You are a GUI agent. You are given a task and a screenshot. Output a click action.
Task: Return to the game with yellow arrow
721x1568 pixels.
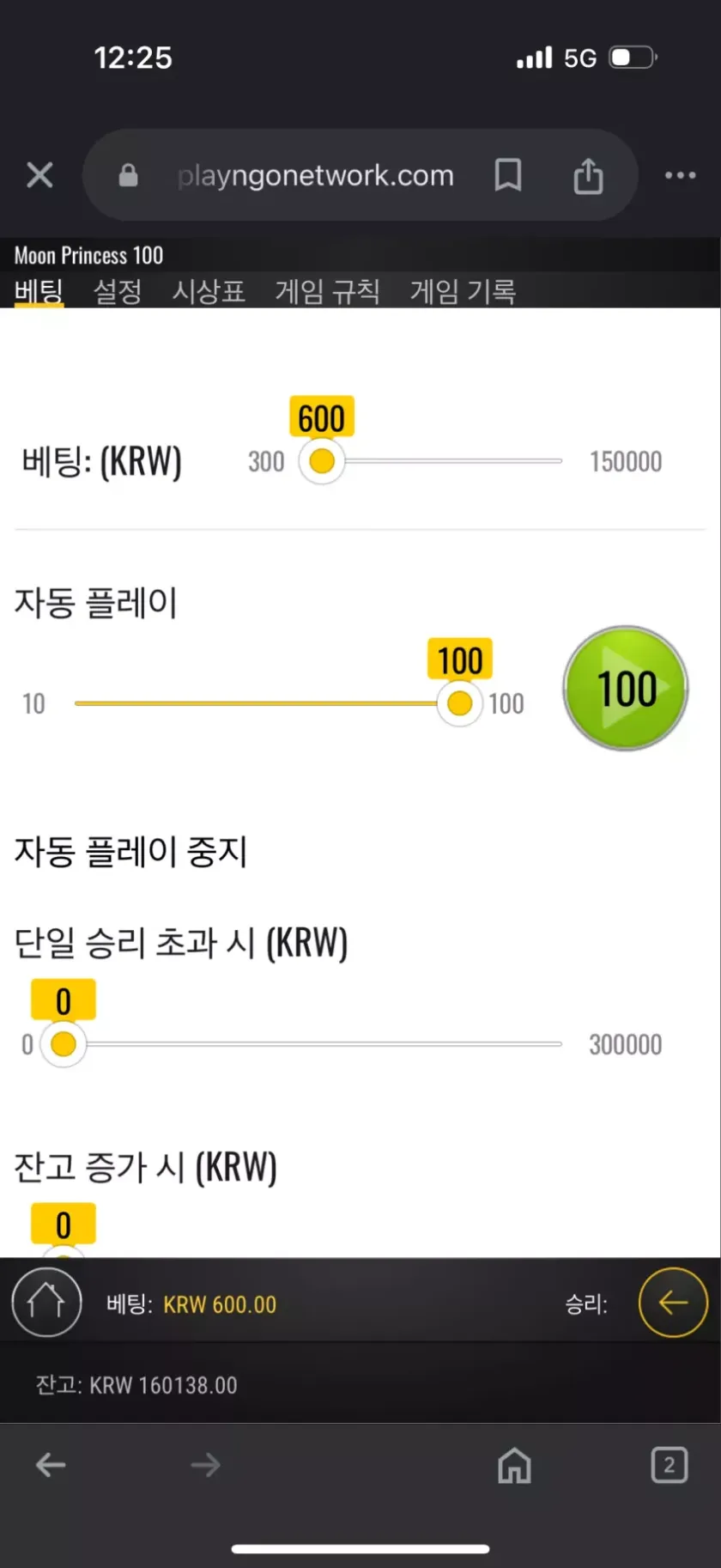[673, 1302]
